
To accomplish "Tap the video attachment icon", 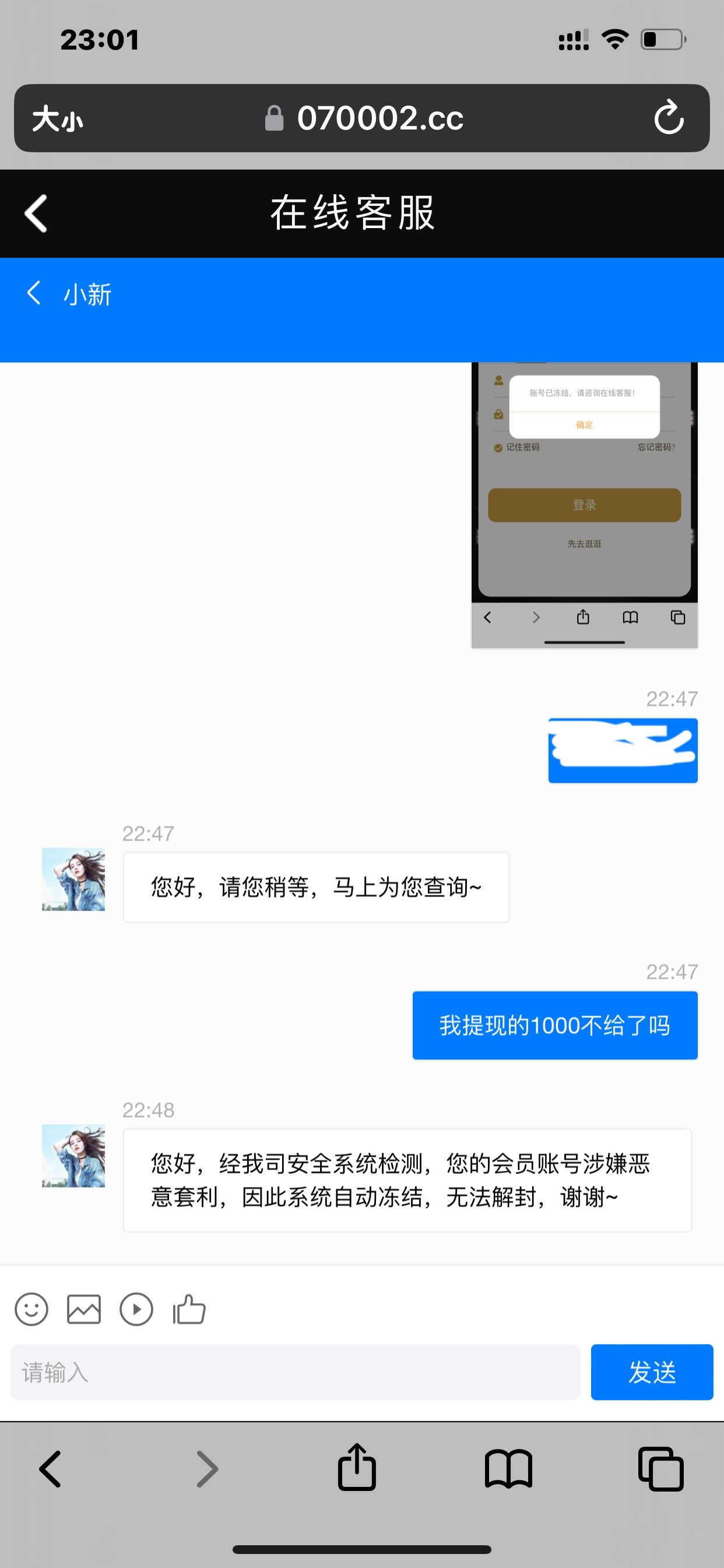I will click(136, 1310).
